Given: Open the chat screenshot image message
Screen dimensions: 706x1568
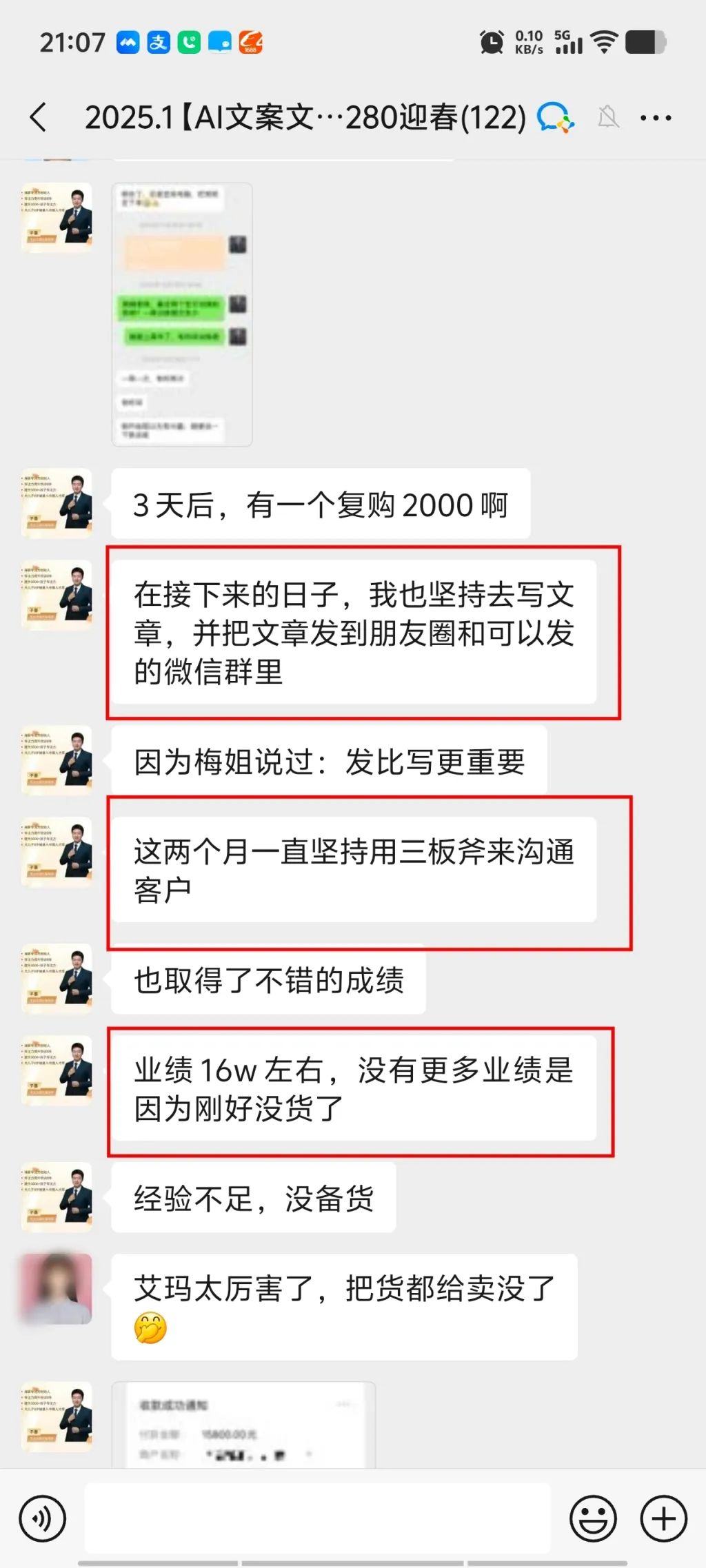Looking at the screenshot, I should (x=182, y=314).
